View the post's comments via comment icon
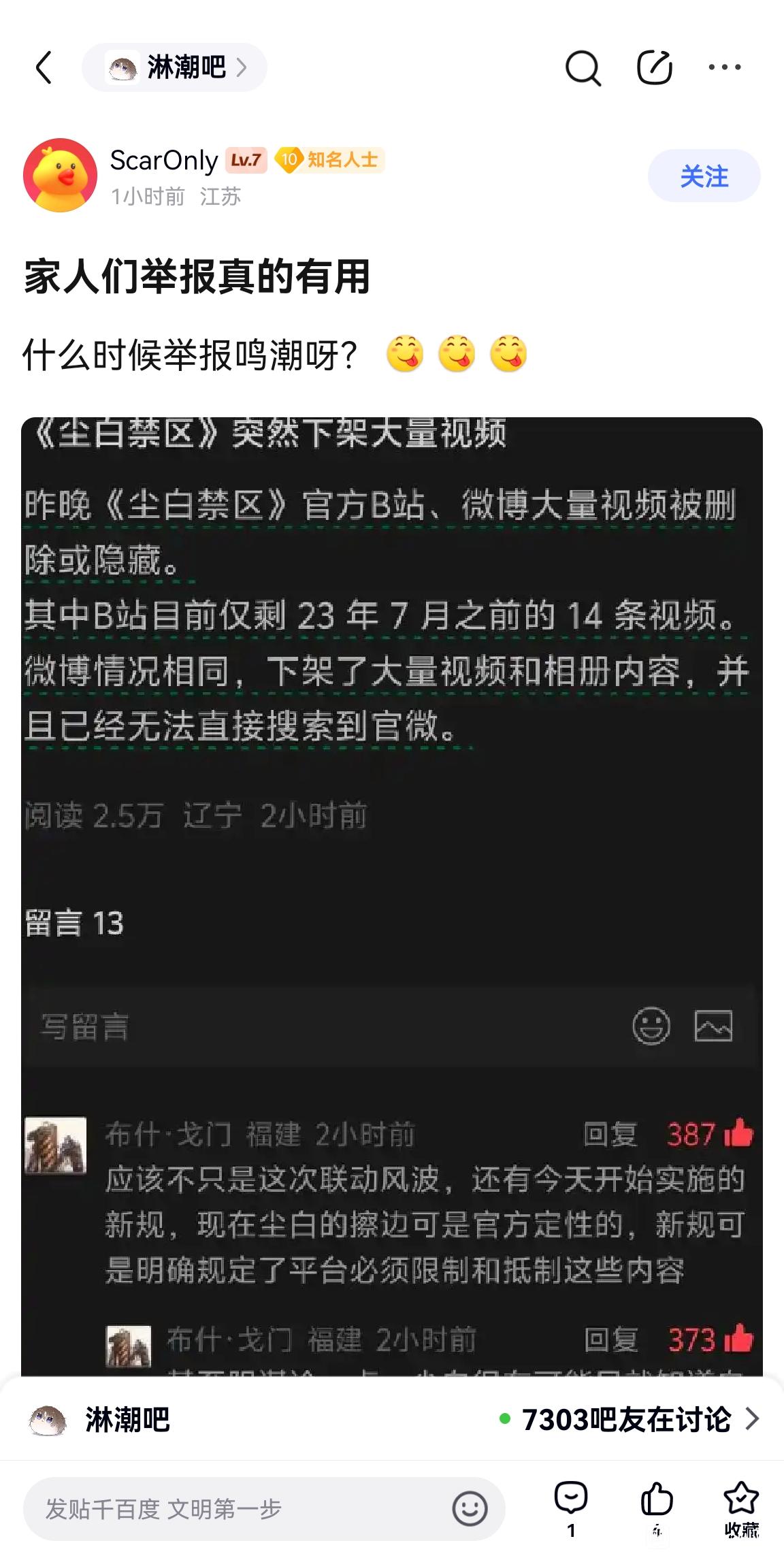The image size is (784, 1558). (571, 1508)
